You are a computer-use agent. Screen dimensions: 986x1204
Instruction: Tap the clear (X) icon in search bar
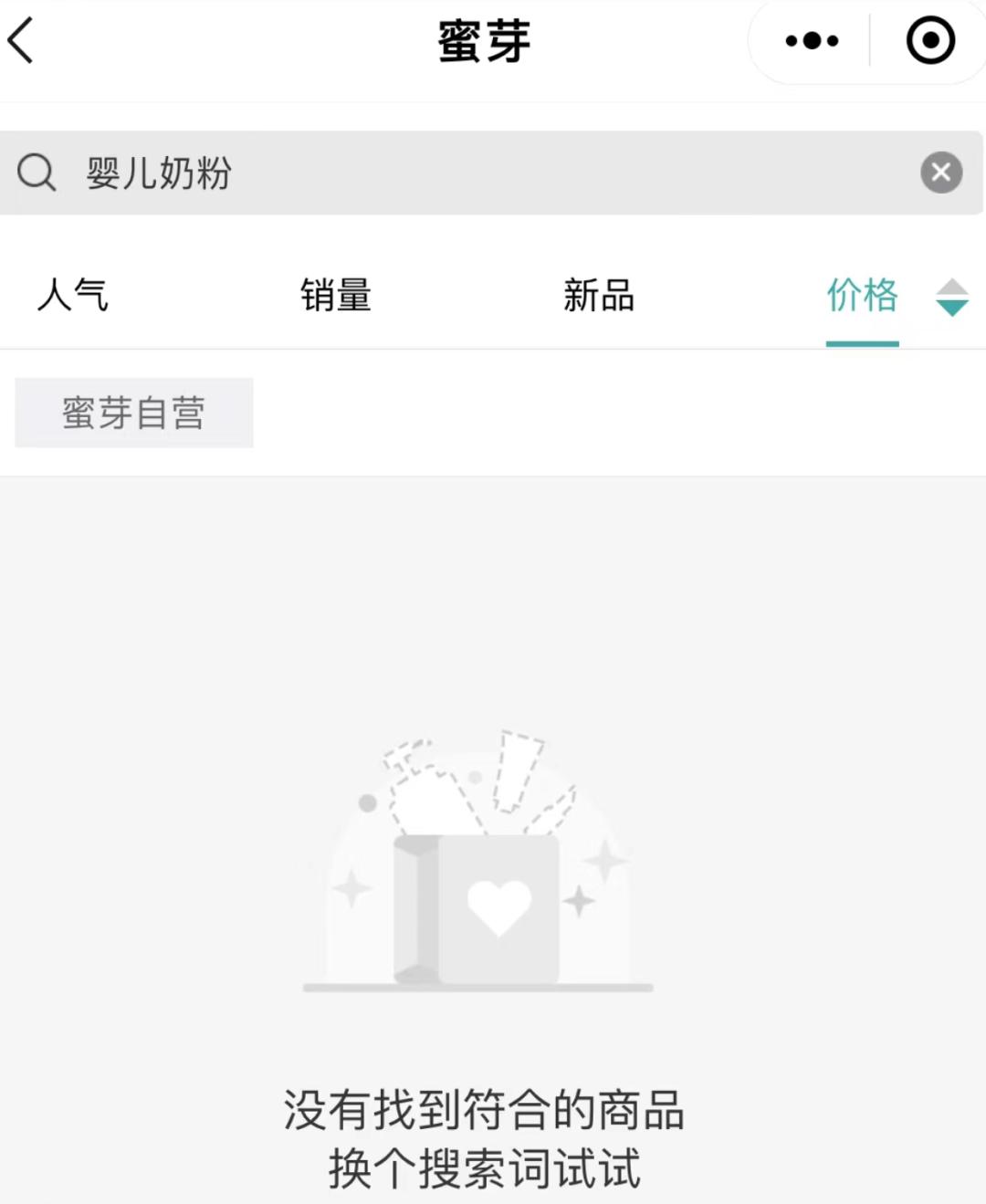941,173
